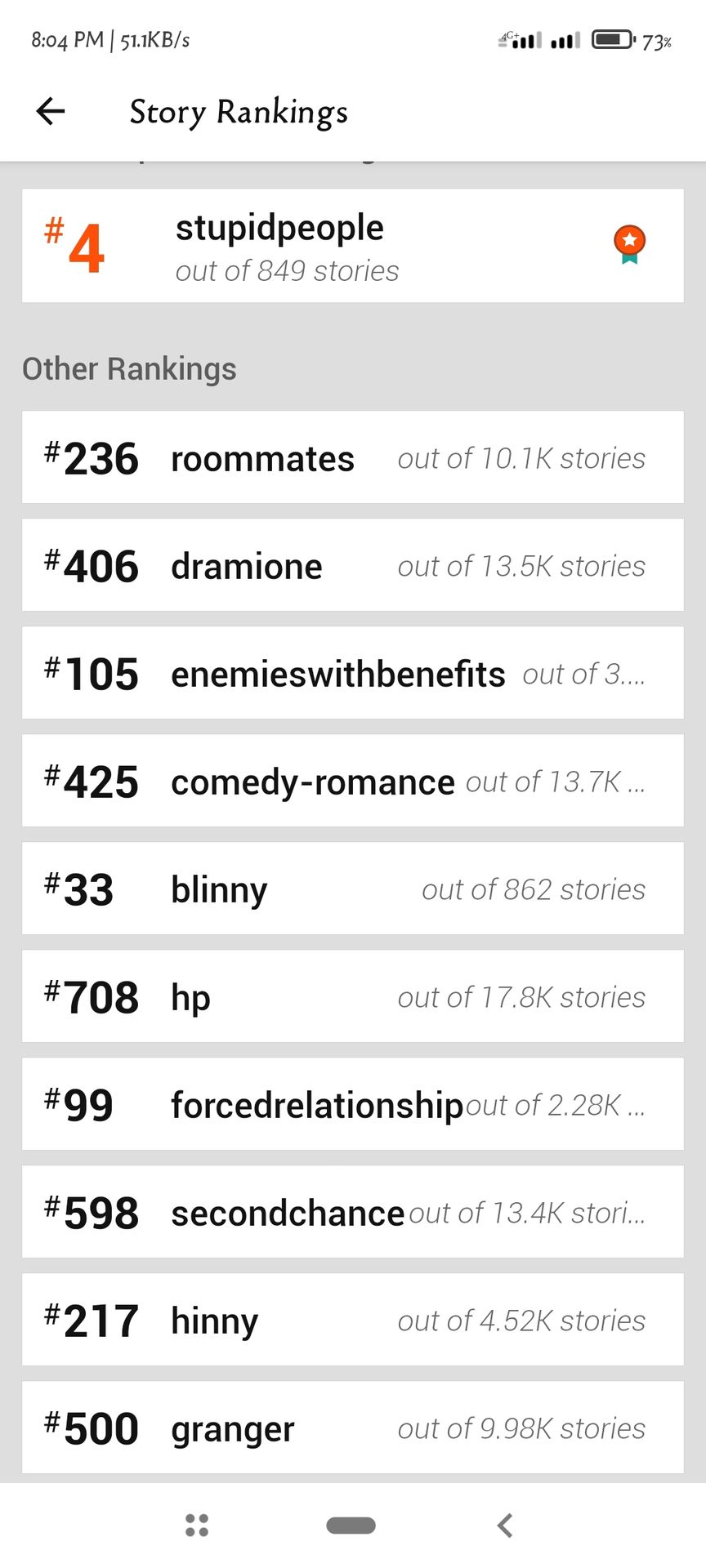The image size is (706, 1568).
Task: Open the granger ranking row
Action: [x=353, y=1428]
